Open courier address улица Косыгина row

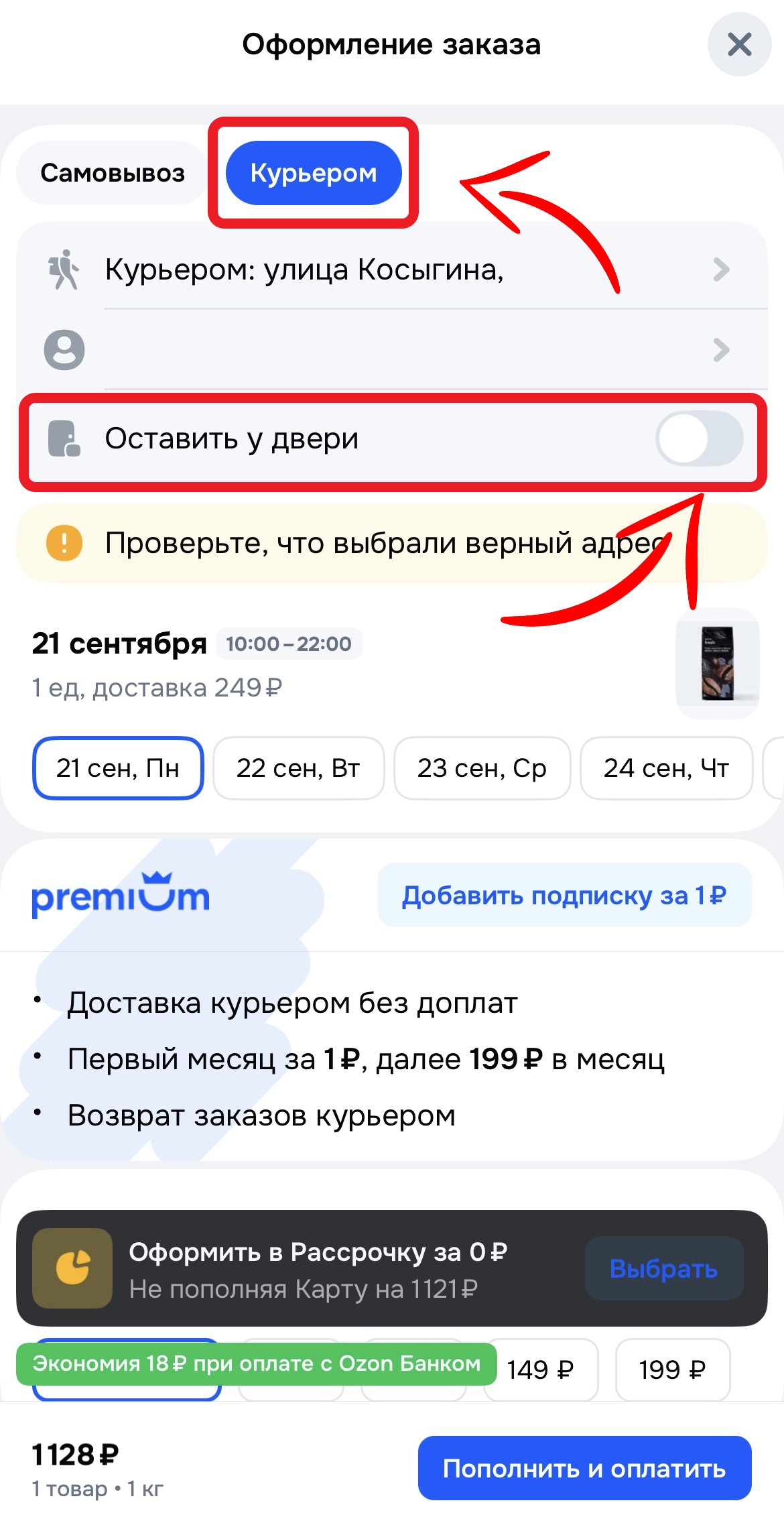[392, 269]
